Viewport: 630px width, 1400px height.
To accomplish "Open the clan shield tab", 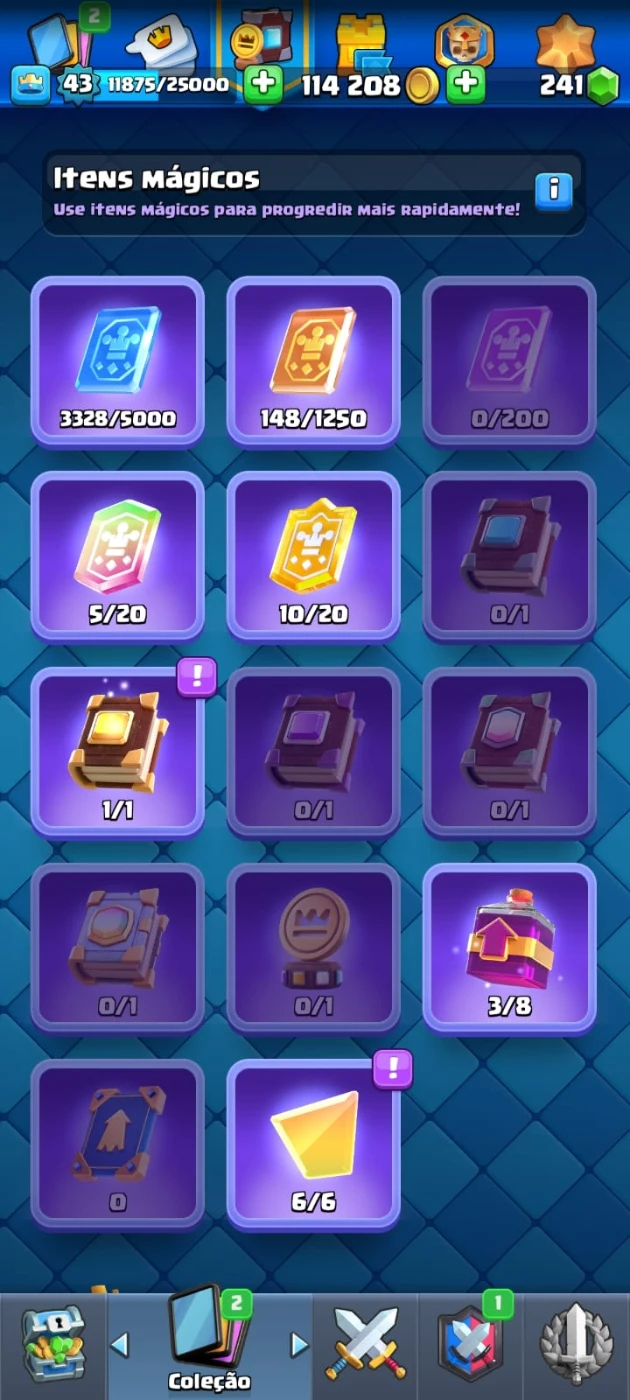I will pos(470,1345).
